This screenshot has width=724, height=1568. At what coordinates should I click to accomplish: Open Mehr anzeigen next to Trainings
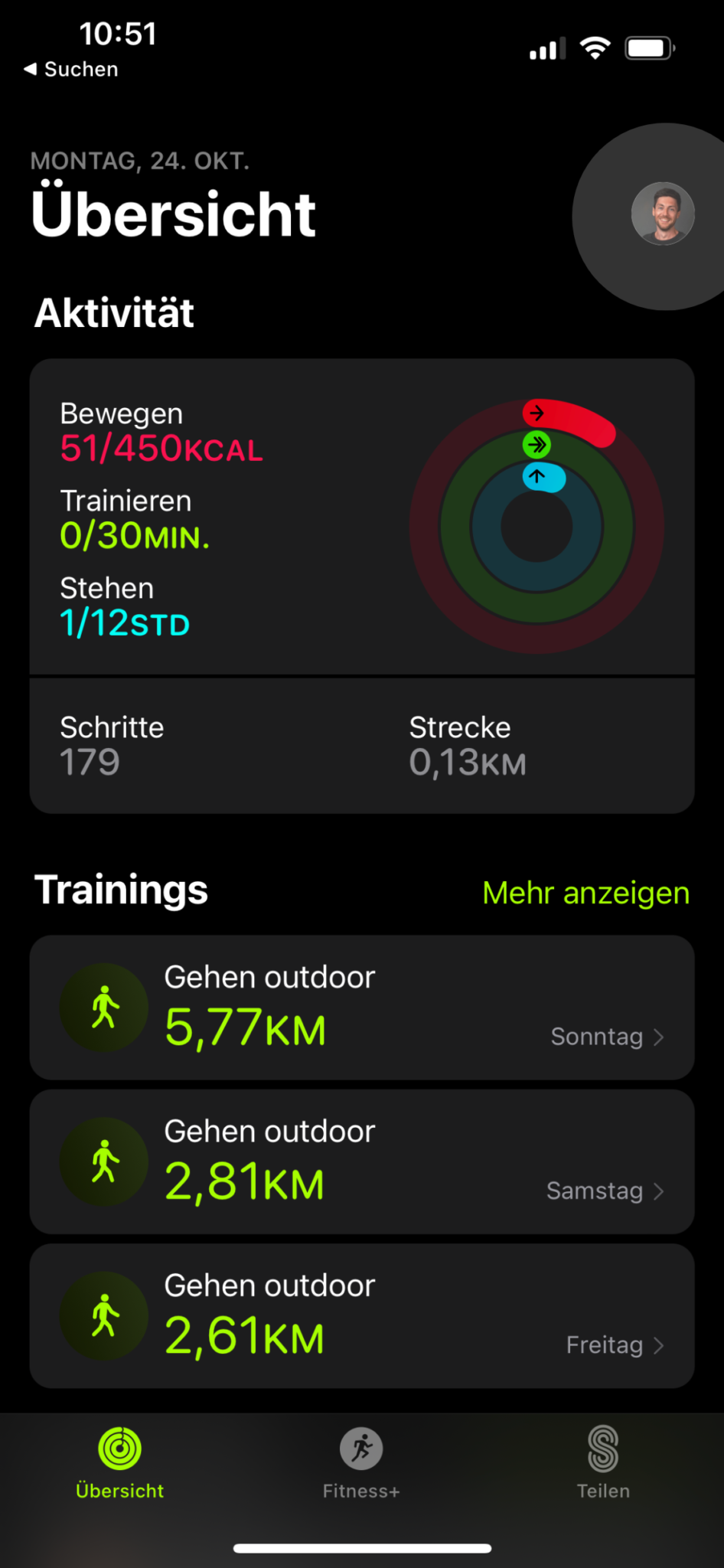[x=585, y=892]
